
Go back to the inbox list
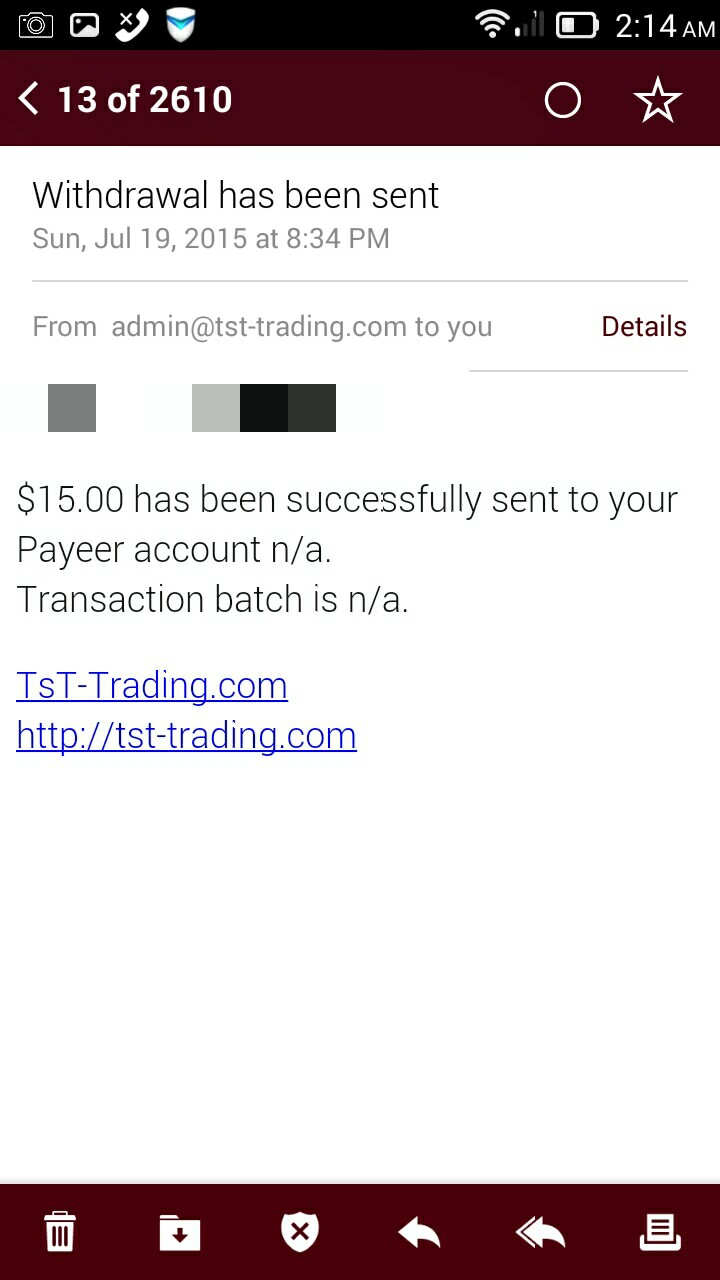pyautogui.click(x=30, y=99)
